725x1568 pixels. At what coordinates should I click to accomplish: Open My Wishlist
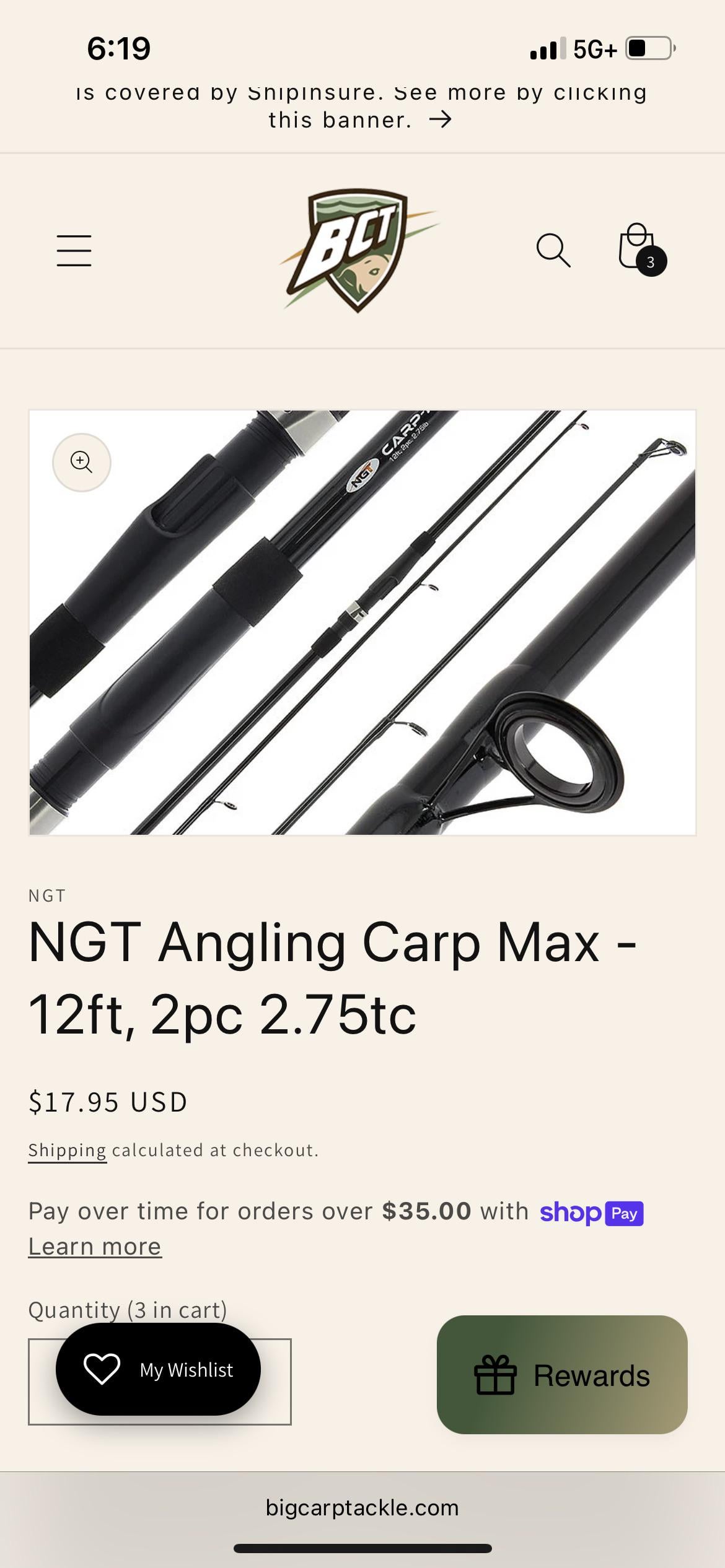(158, 1369)
